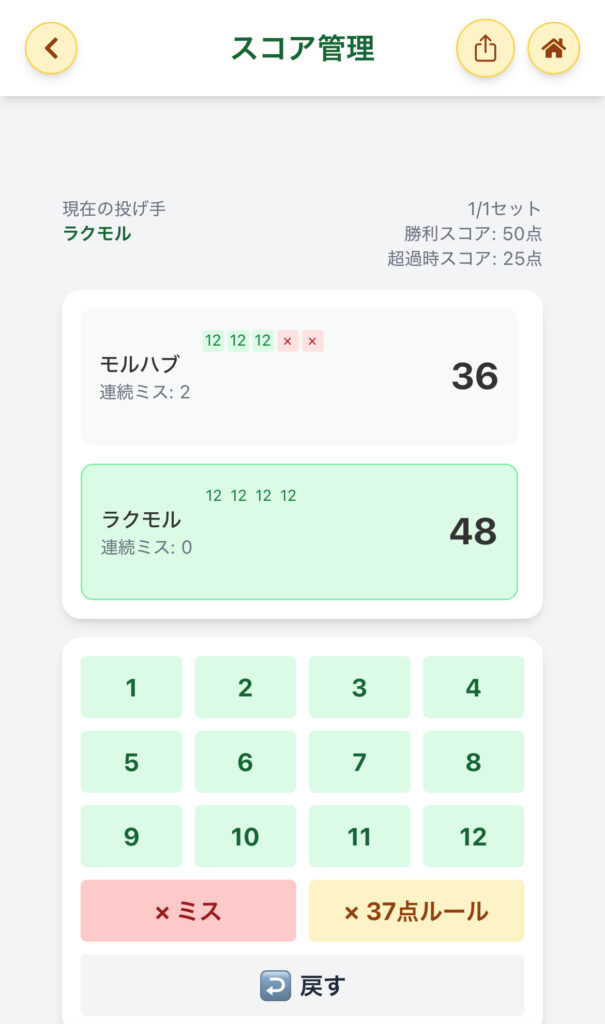Image resolution: width=605 pixels, height=1024 pixels.
Task: Choose 7 on the score keypad
Action: [x=359, y=762]
